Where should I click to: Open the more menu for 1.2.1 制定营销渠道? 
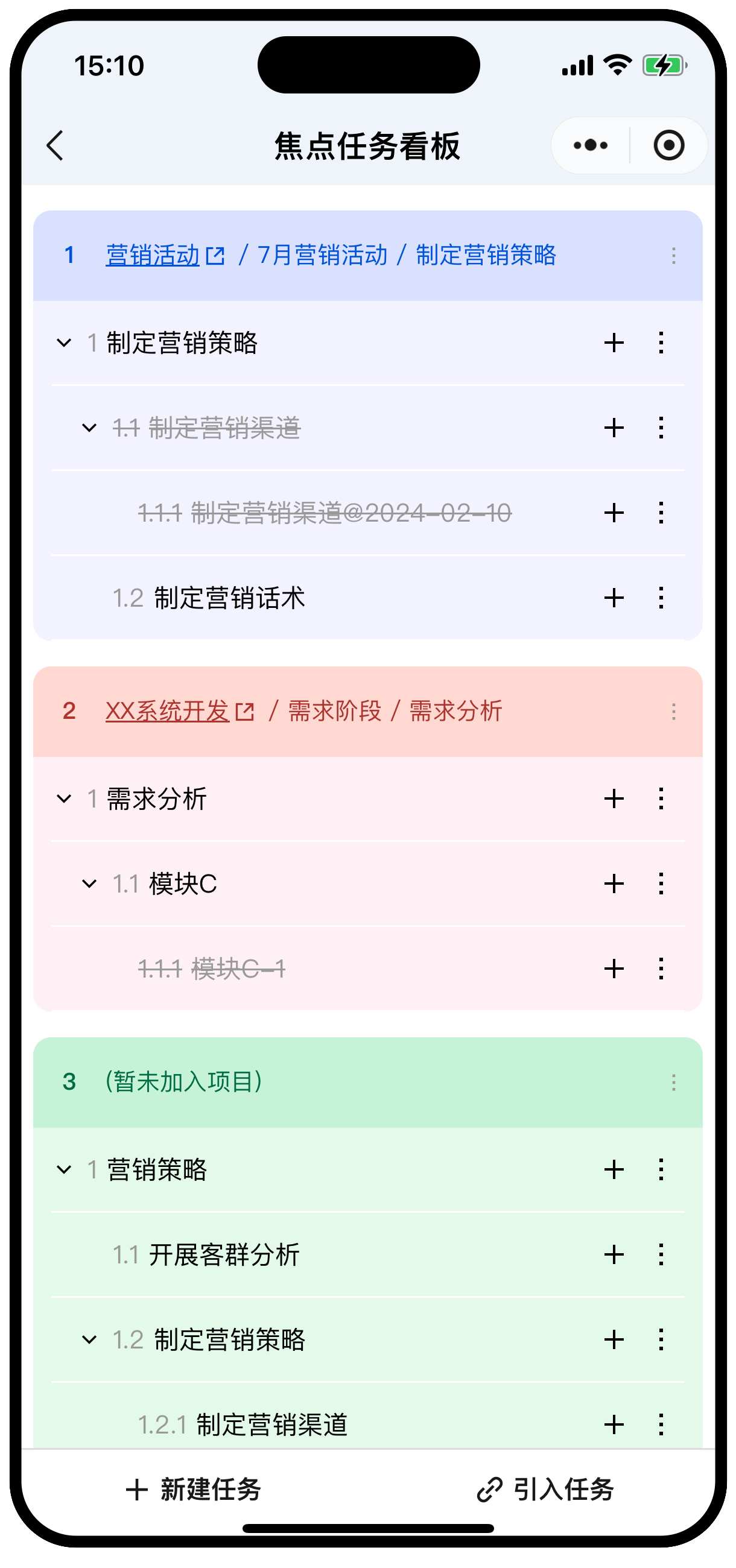661,1424
